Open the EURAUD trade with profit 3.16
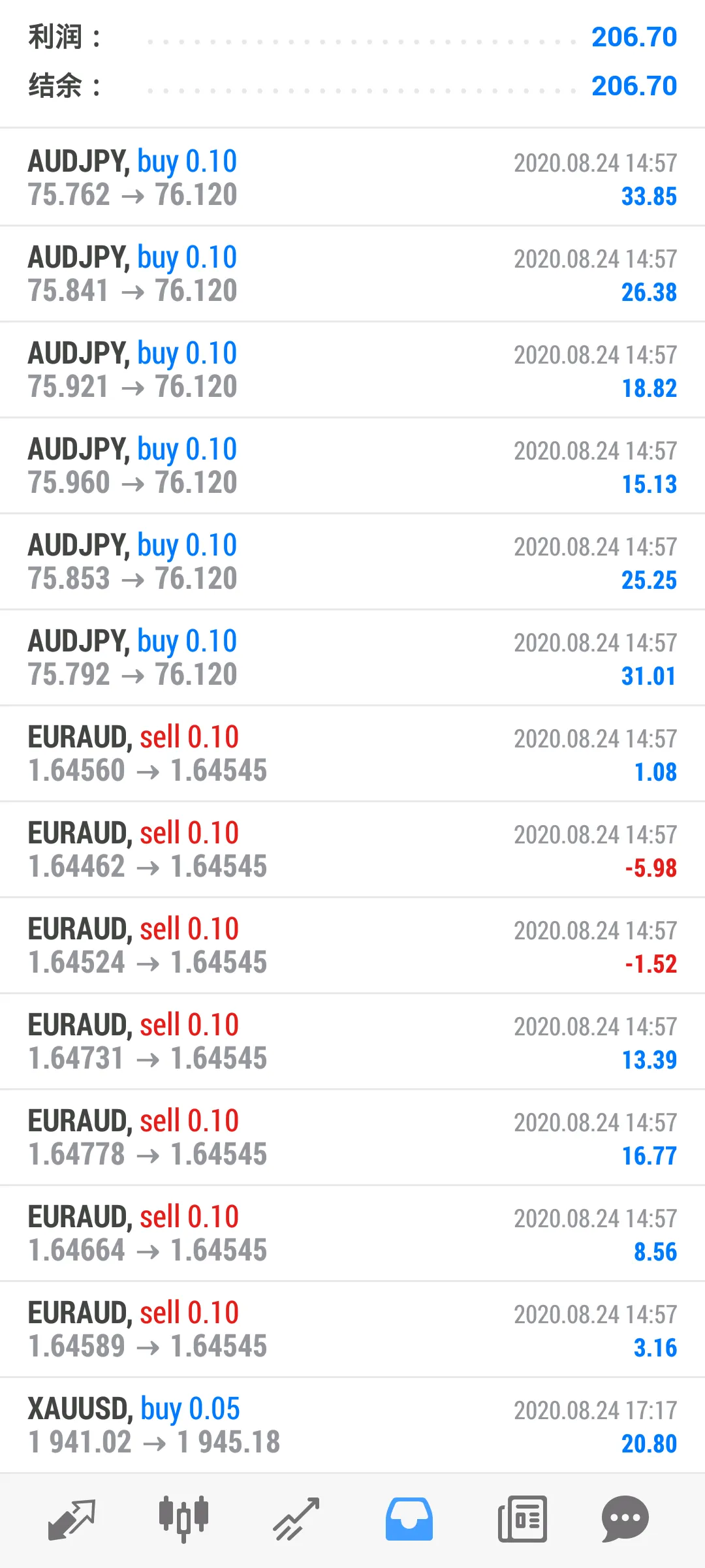Screen dimensions: 705x1568 pyautogui.click(x=352, y=1329)
